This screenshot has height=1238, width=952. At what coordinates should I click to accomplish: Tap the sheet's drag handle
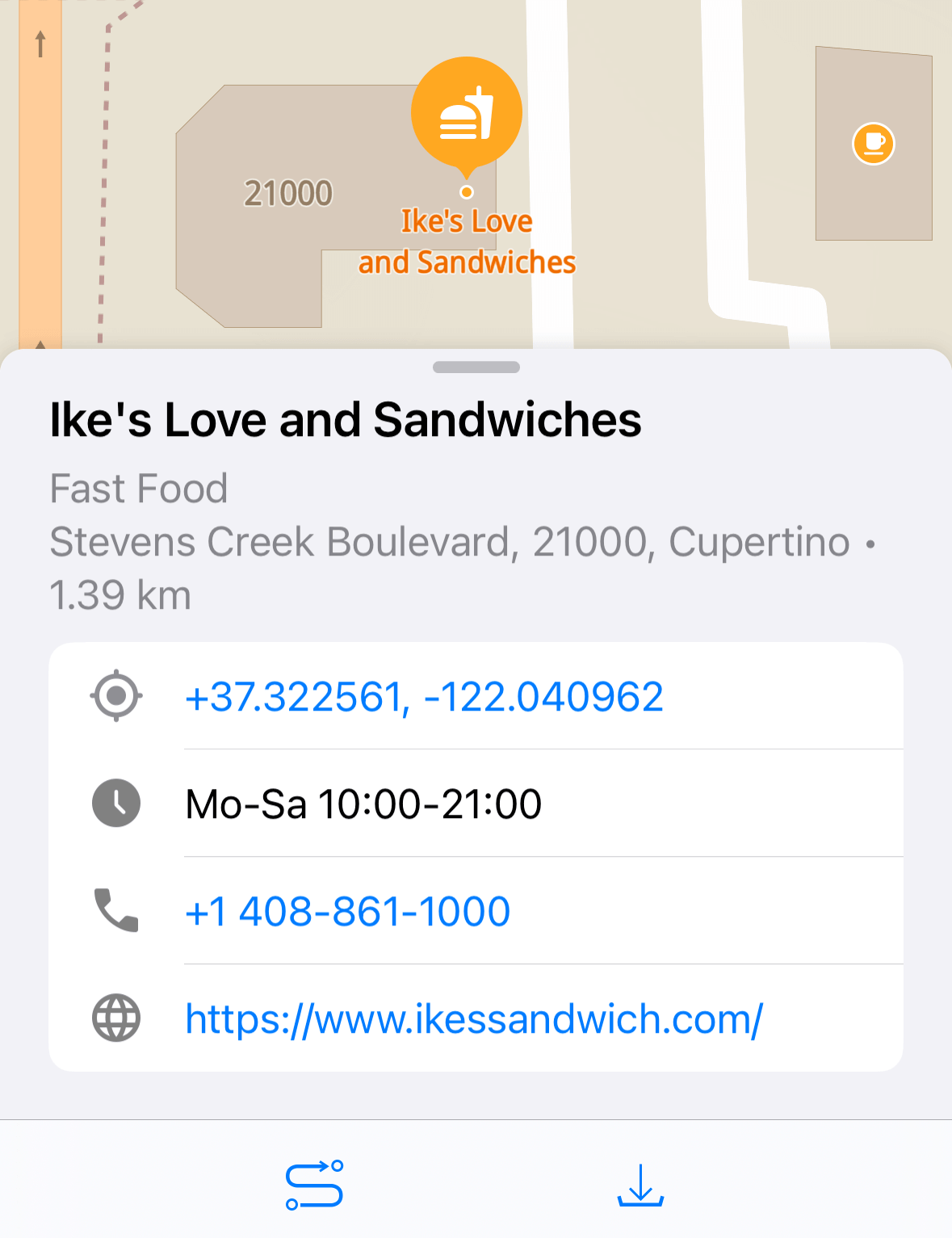tap(476, 367)
